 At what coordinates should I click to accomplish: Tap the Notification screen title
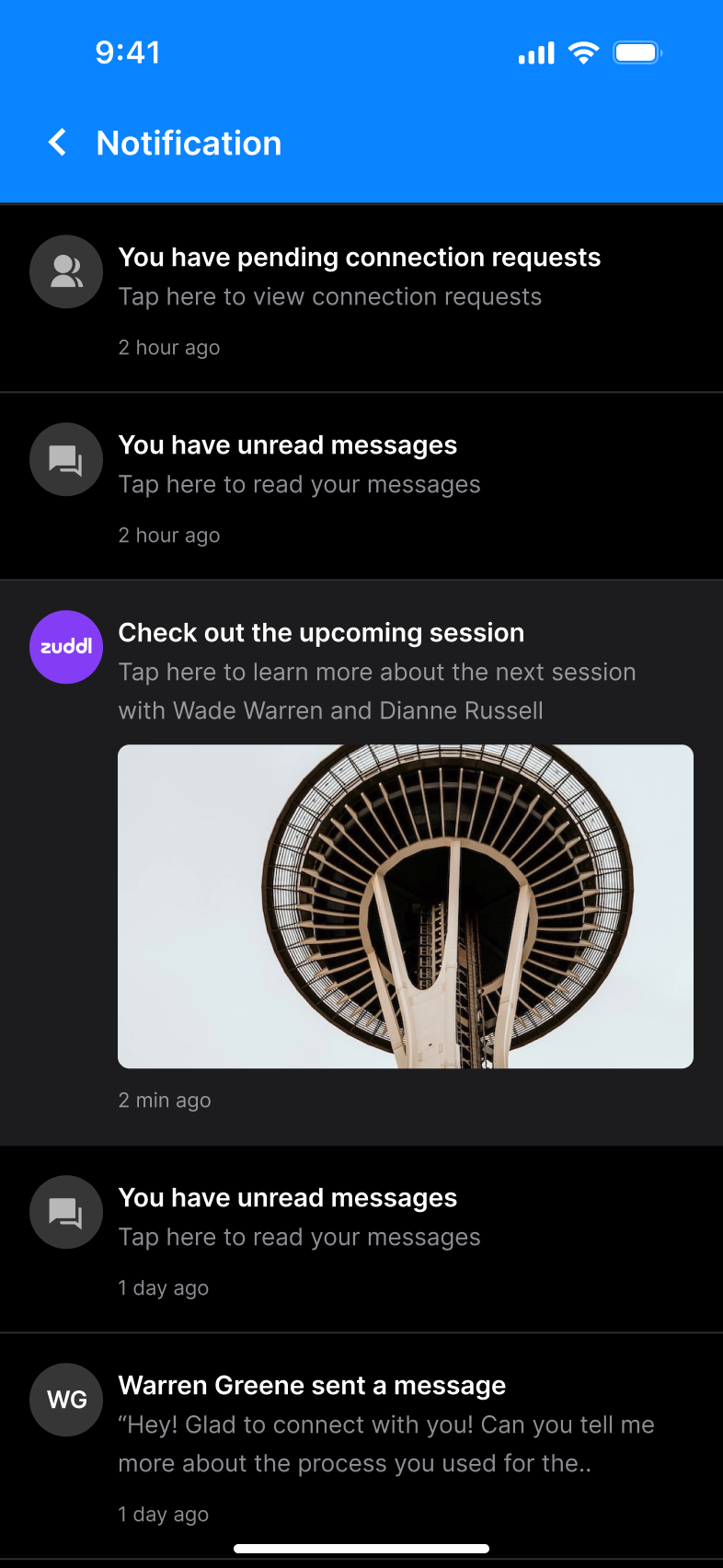click(189, 143)
